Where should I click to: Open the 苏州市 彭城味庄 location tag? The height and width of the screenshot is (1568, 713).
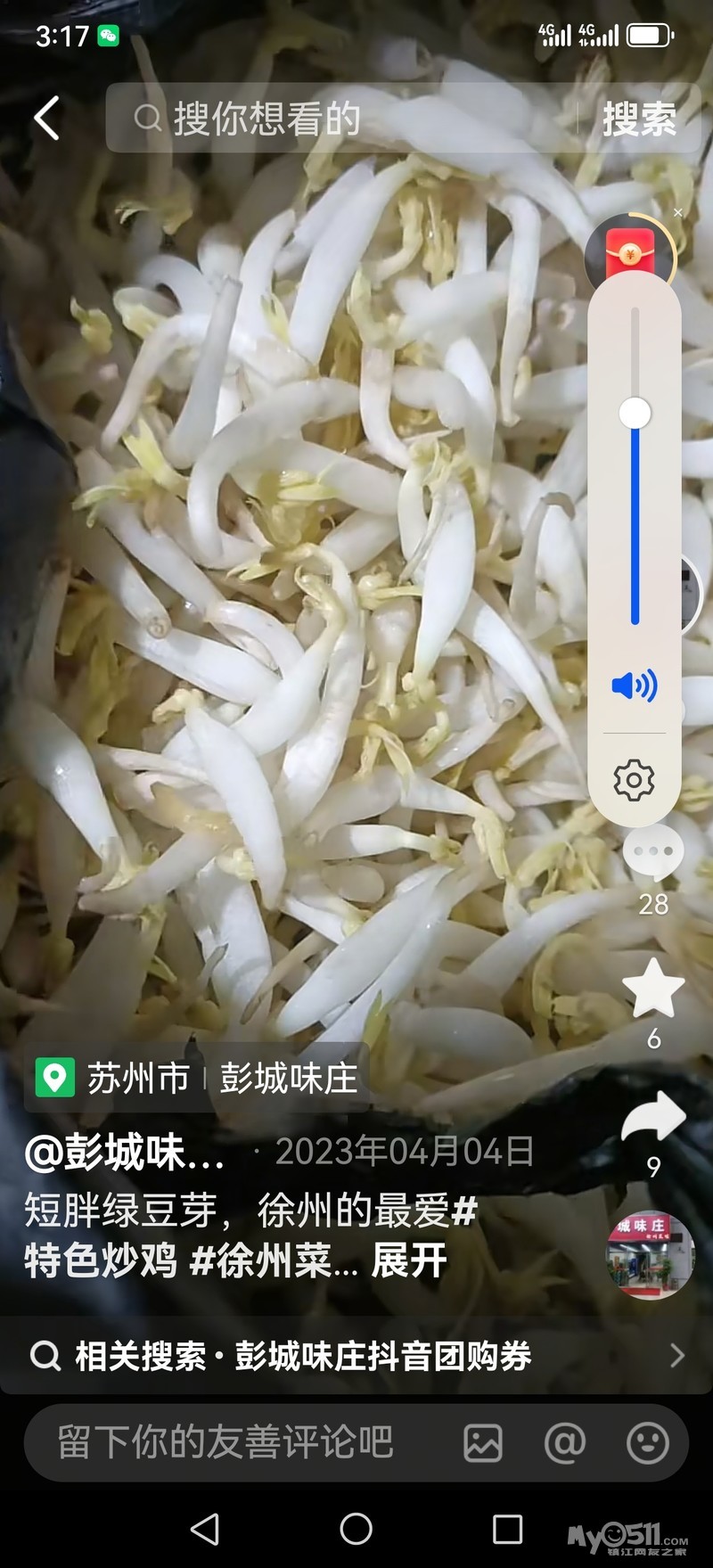(198, 1078)
